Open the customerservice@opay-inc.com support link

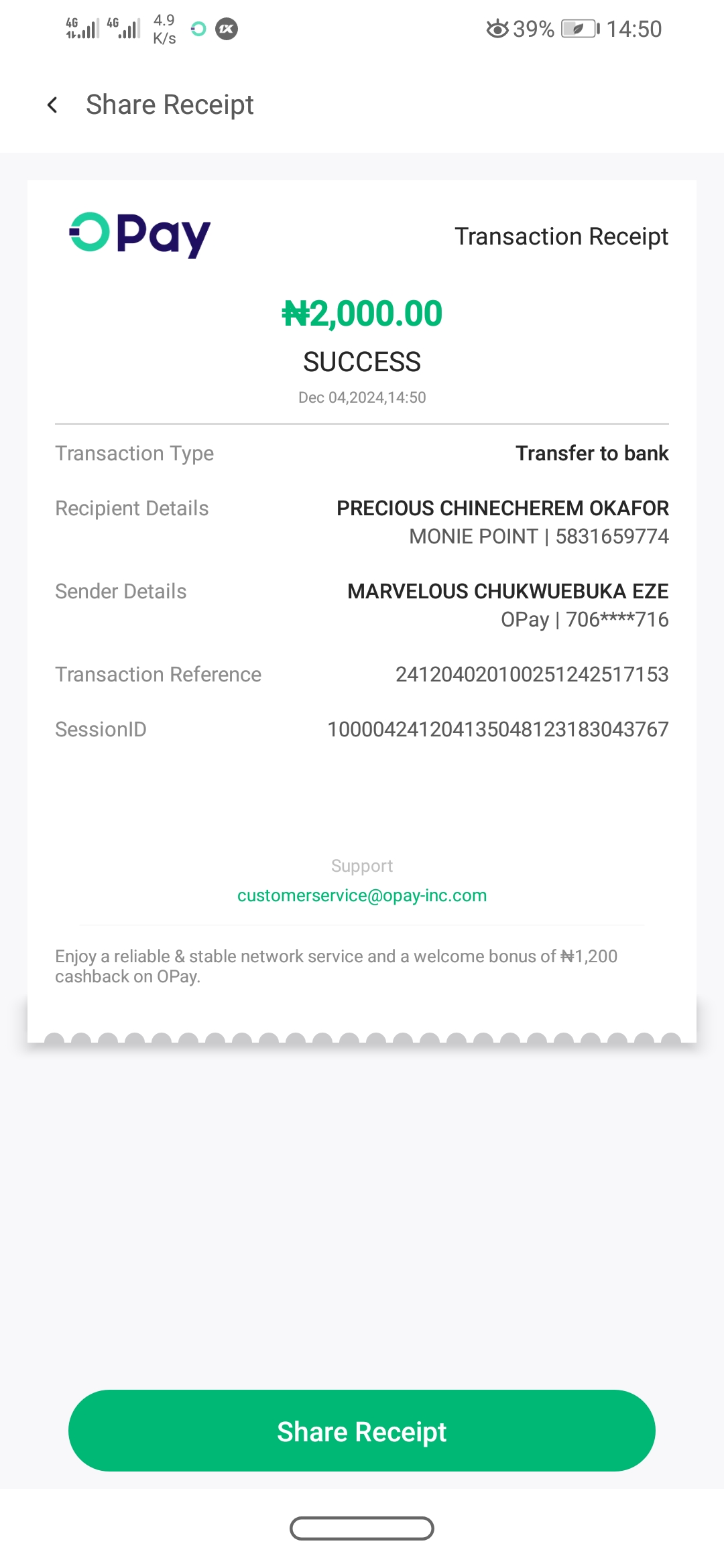(362, 896)
